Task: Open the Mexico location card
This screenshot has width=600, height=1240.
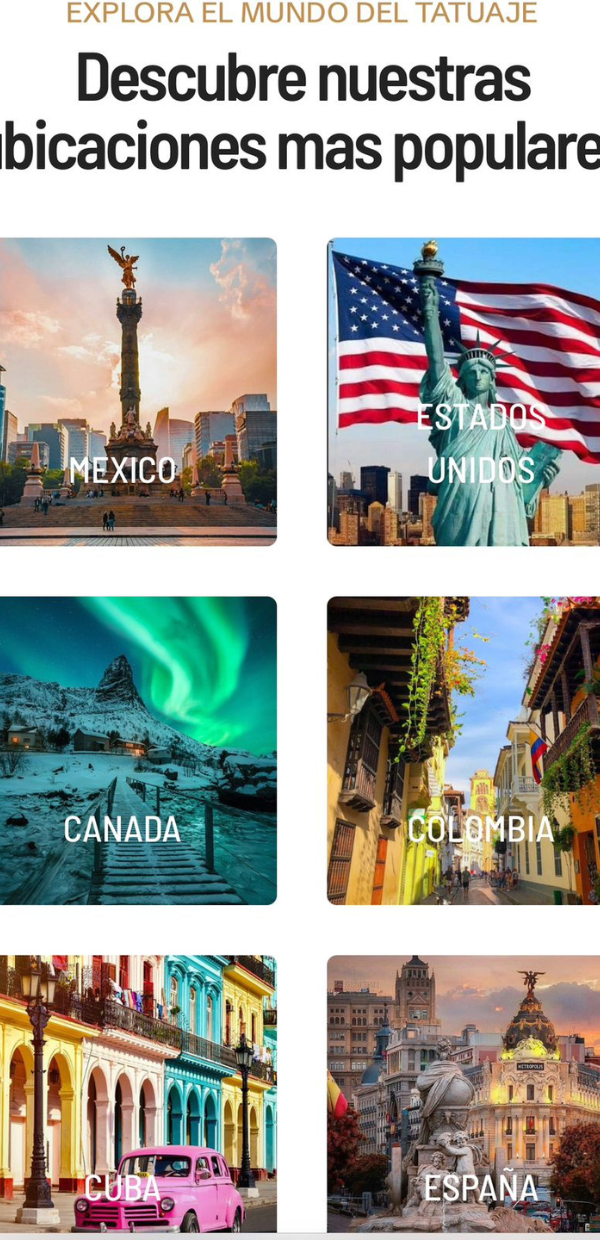Action: point(138,392)
